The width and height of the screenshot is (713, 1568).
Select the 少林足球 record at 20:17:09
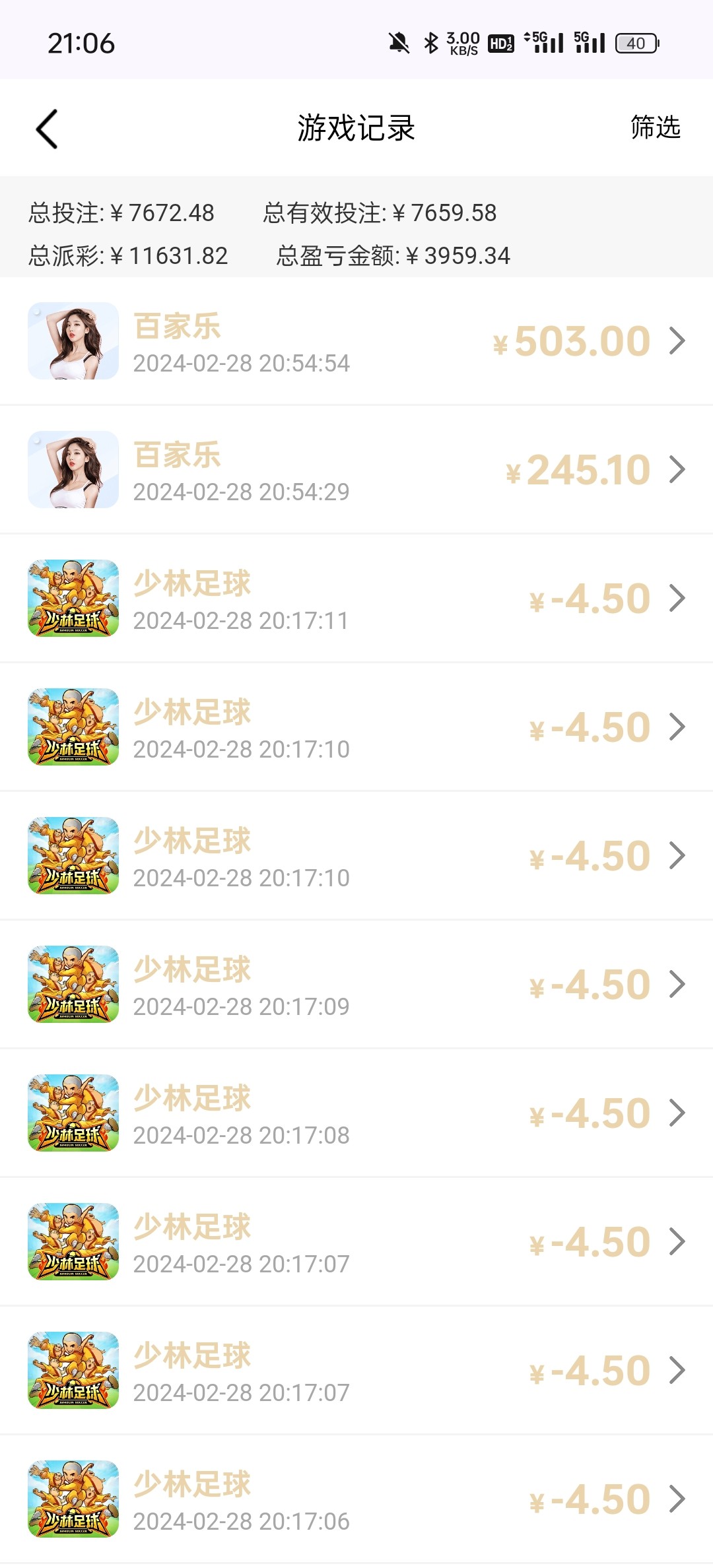[x=356, y=985]
